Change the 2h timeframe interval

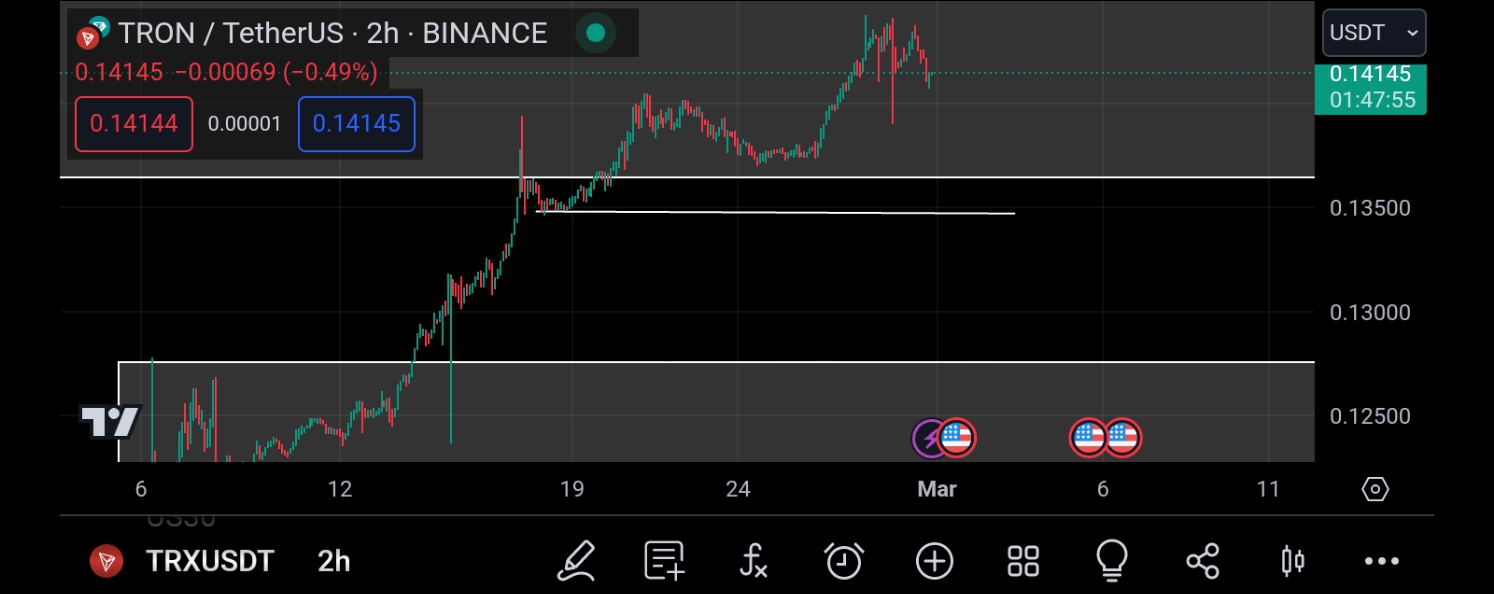tap(334, 561)
